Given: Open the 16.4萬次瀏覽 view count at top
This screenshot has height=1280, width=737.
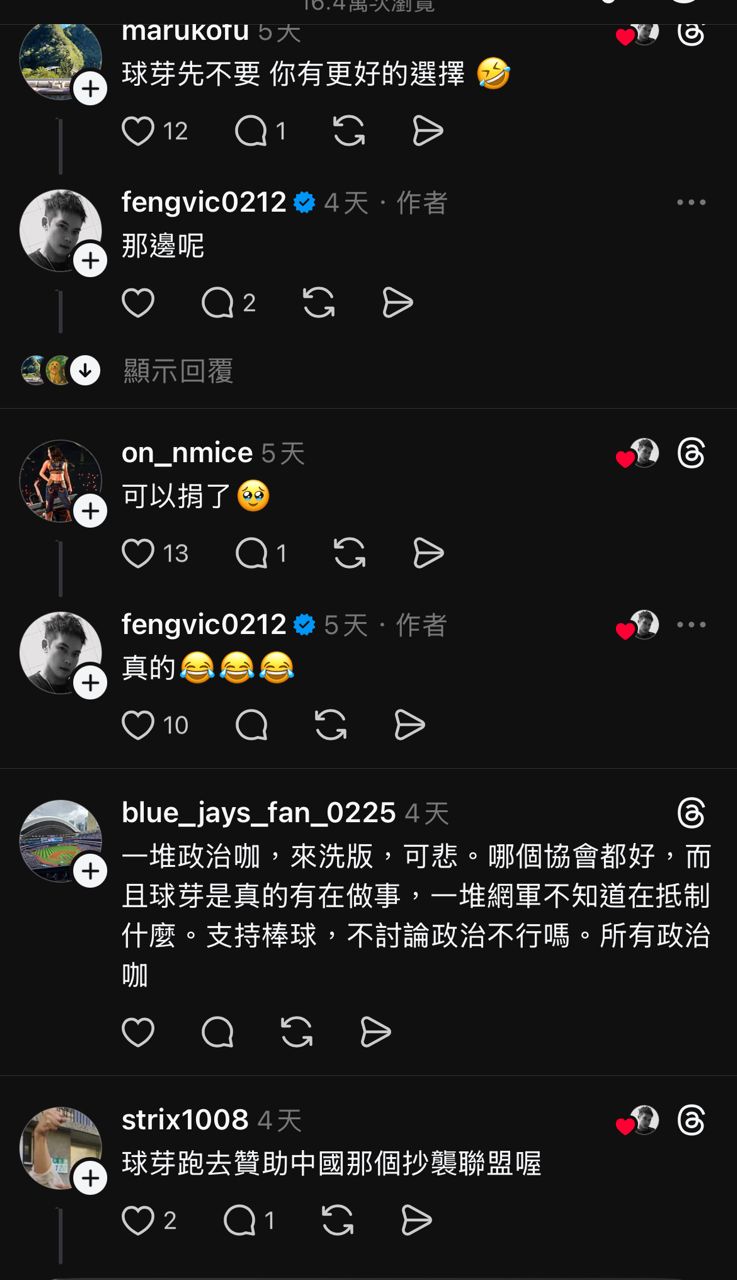Looking at the screenshot, I should (368, 4).
